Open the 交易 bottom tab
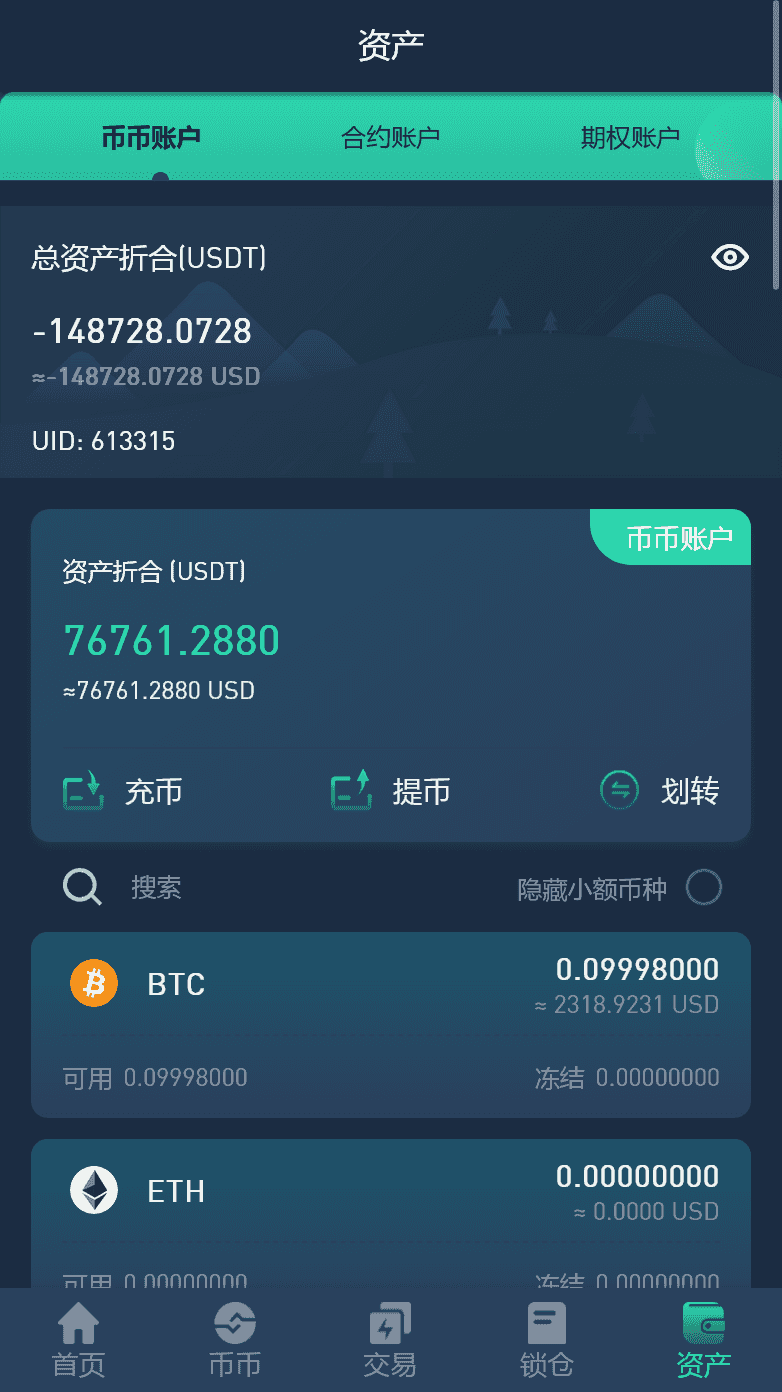The image size is (782, 1392). coord(390,1340)
